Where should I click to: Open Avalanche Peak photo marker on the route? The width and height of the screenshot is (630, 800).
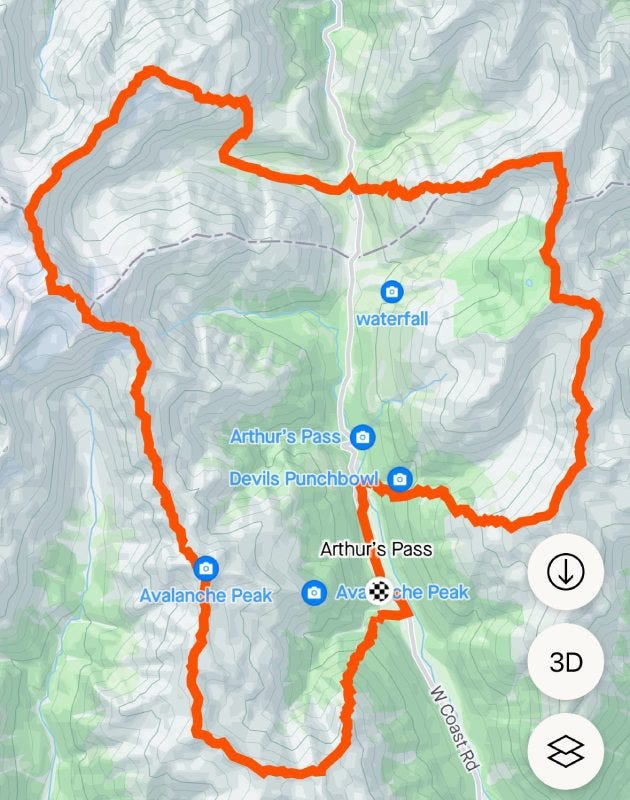(206, 568)
